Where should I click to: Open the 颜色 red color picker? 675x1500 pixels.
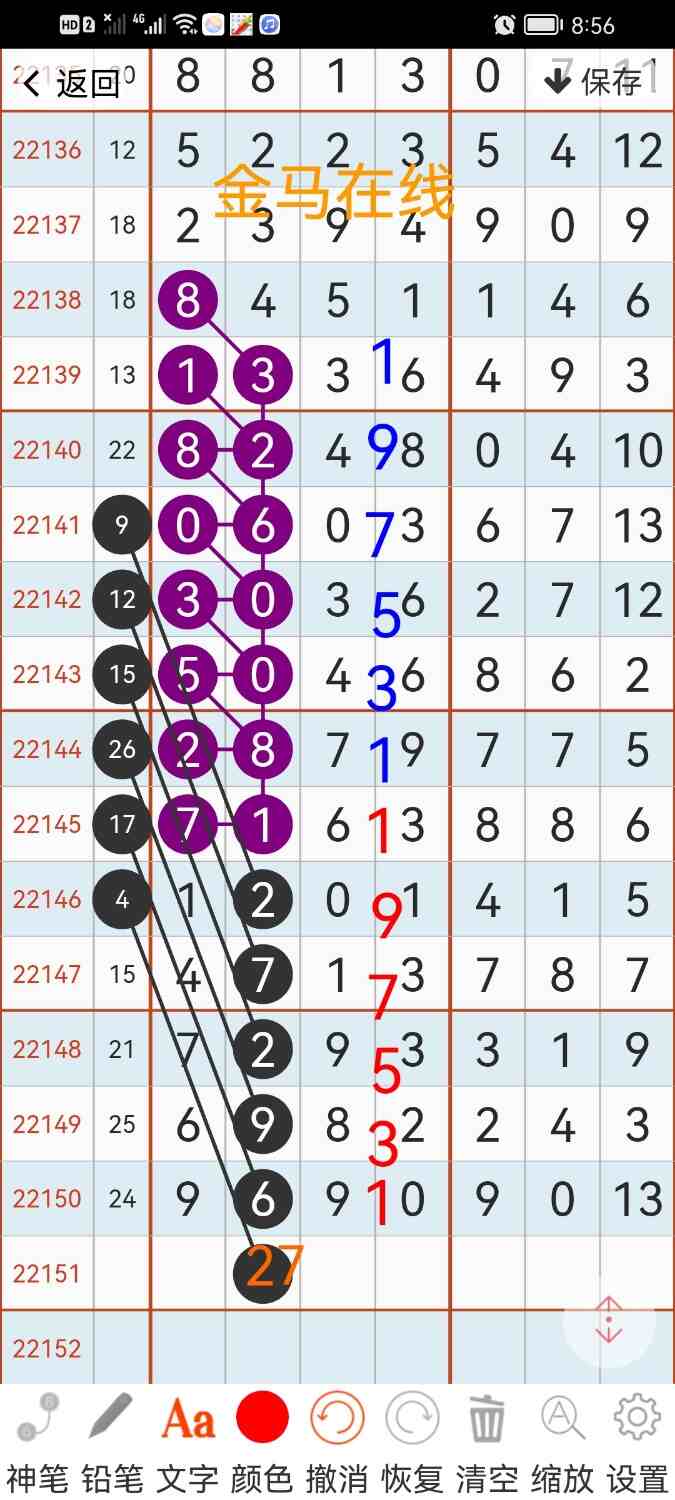(262, 1440)
